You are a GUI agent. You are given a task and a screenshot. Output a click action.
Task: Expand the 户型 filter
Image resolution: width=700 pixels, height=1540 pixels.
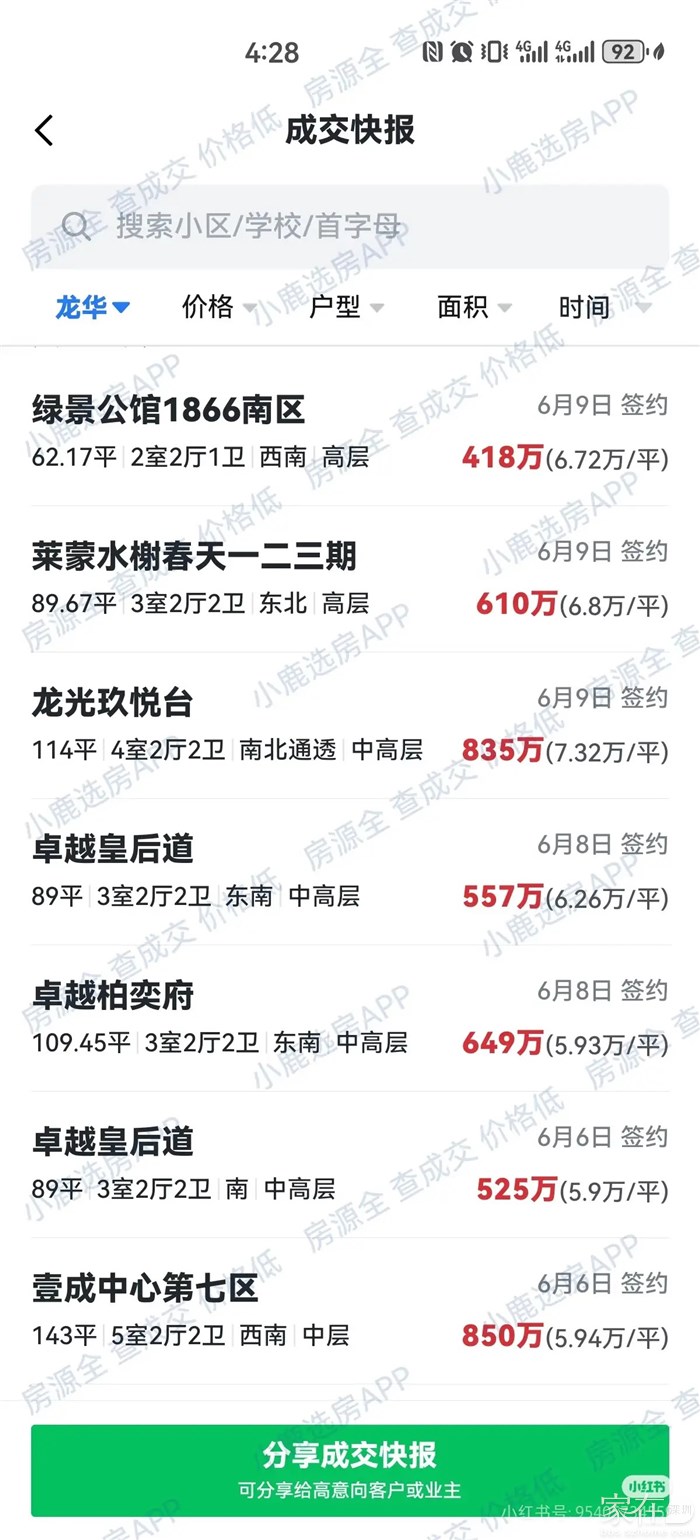[x=346, y=307]
